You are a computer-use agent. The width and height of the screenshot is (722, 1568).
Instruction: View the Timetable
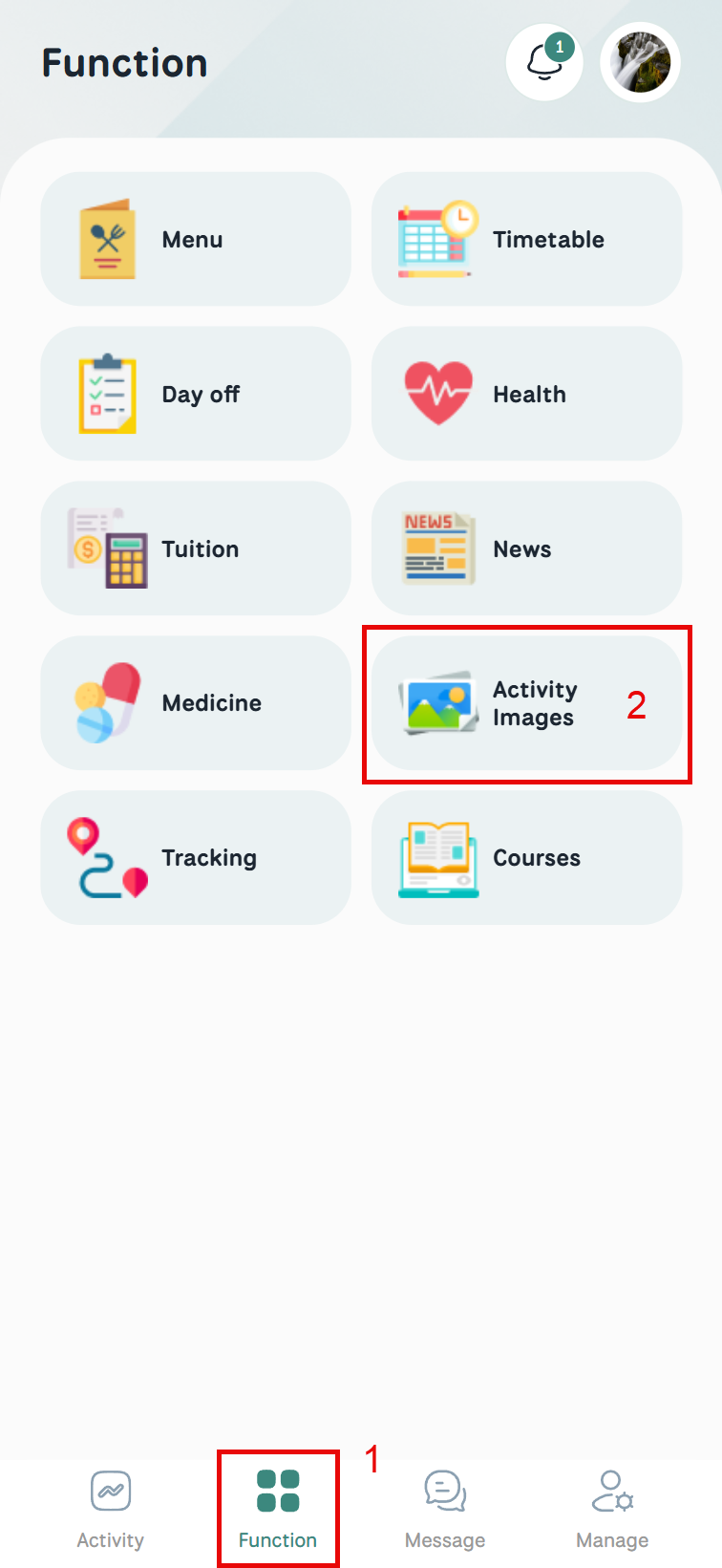pyautogui.click(x=526, y=239)
